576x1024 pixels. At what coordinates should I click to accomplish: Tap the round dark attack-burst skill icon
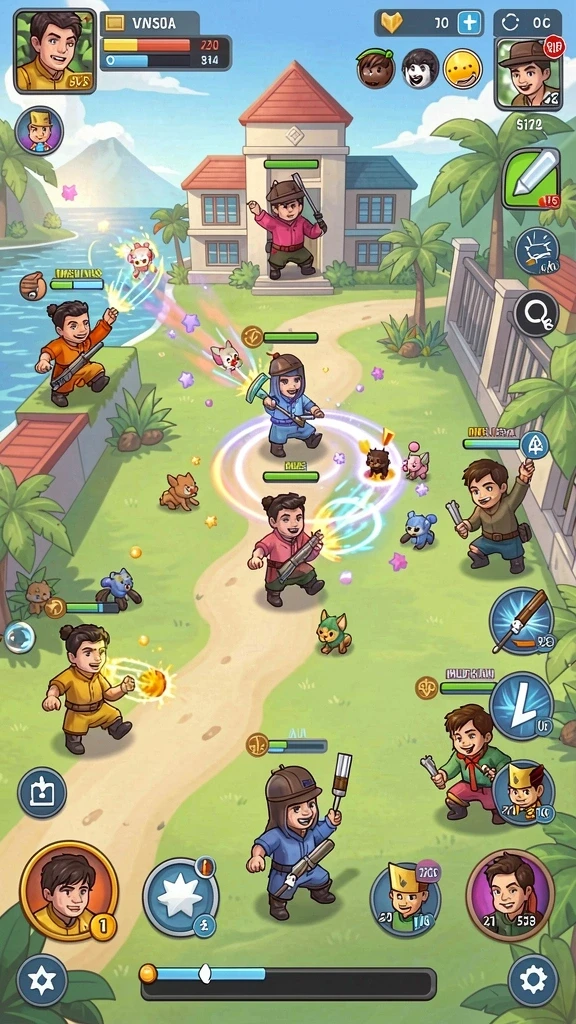pyautogui.click(x=537, y=250)
